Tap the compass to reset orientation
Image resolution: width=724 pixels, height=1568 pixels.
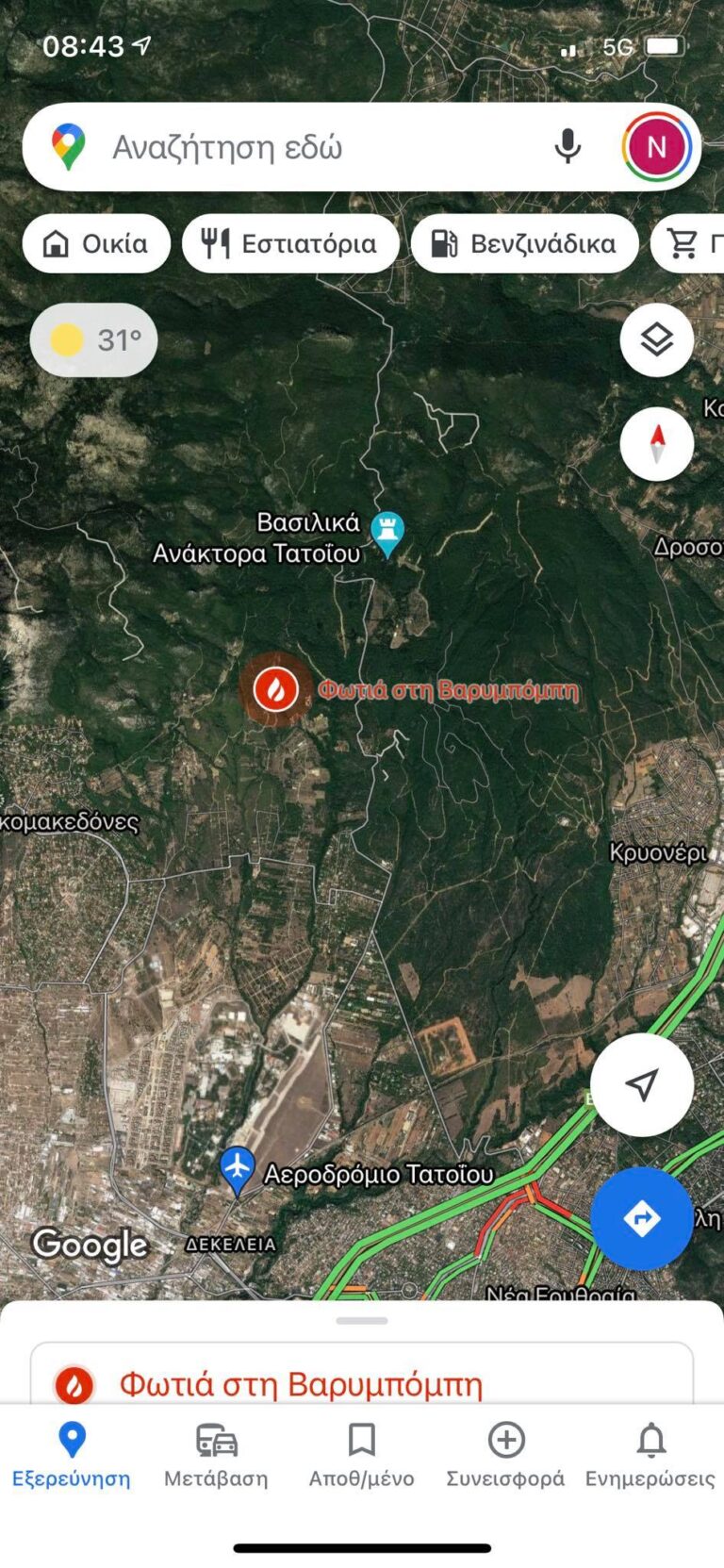[657, 444]
